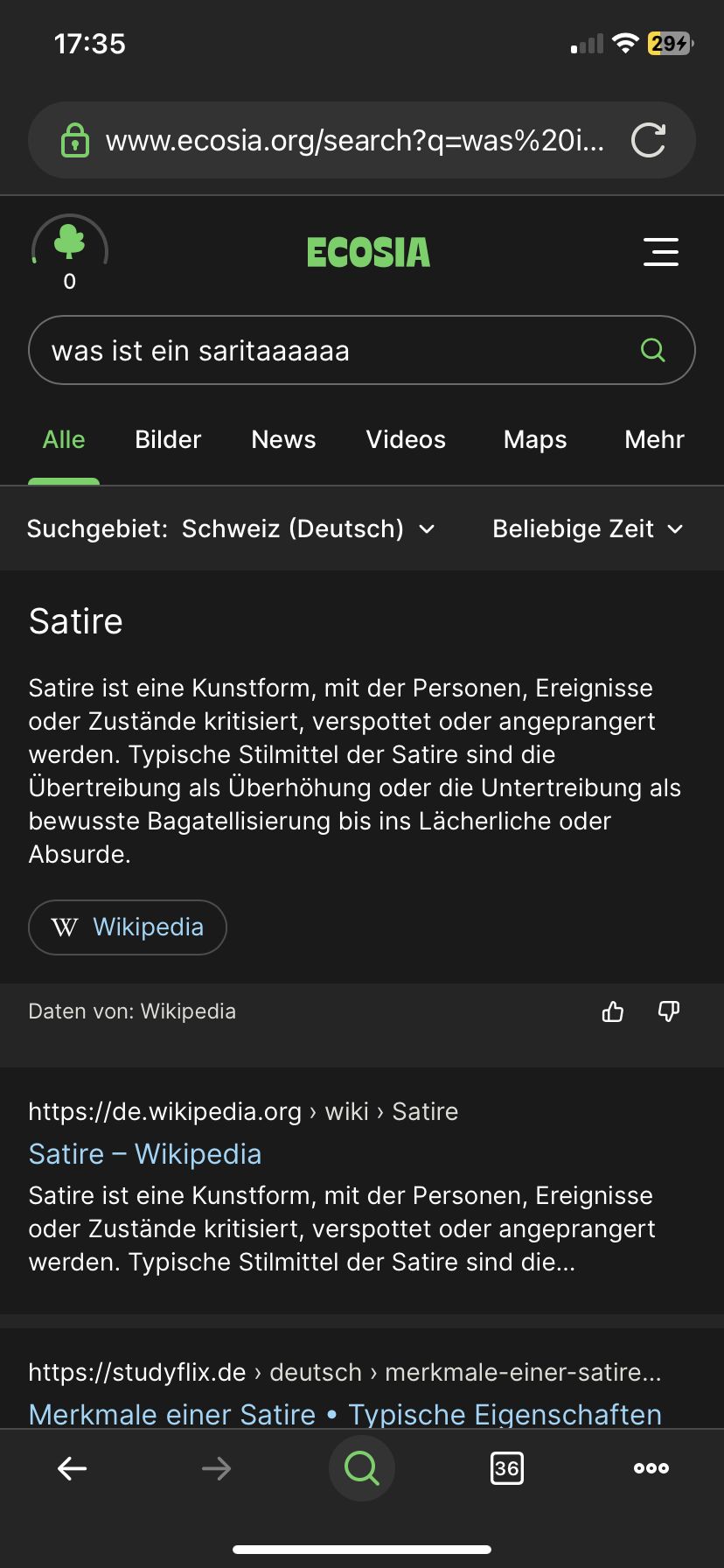The height and width of the screenshot is (1568, 724).
Task: Open the Satire – Wikipedia search result
Action: pyautogui.click(x=145, y=1153)
